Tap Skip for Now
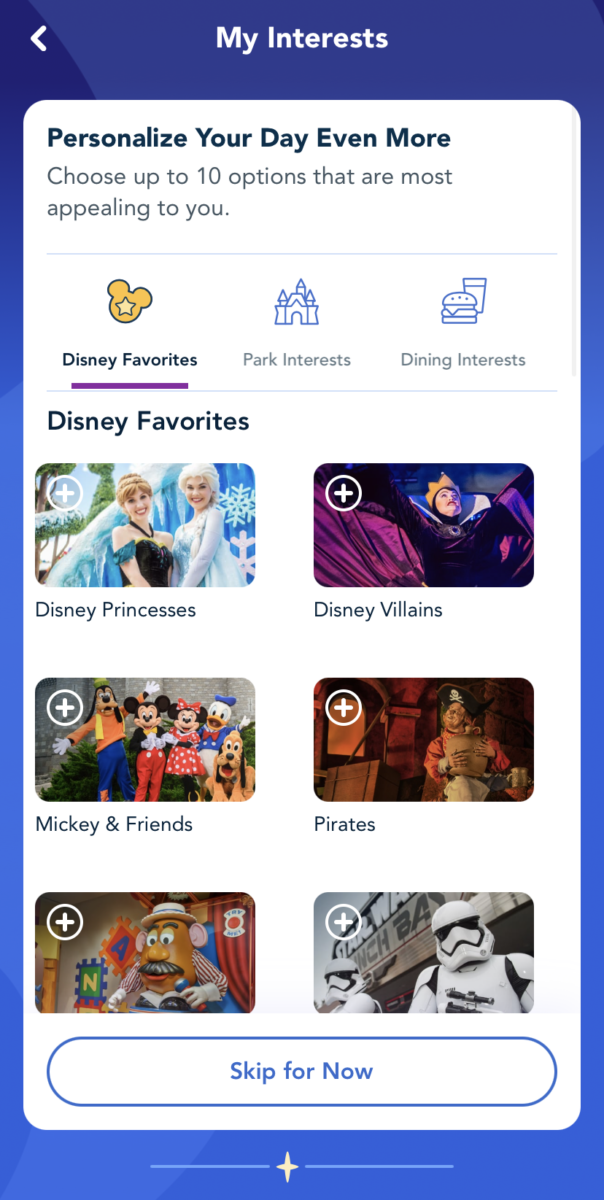Screen dimensions: 604x1200 pos(301,1071)
